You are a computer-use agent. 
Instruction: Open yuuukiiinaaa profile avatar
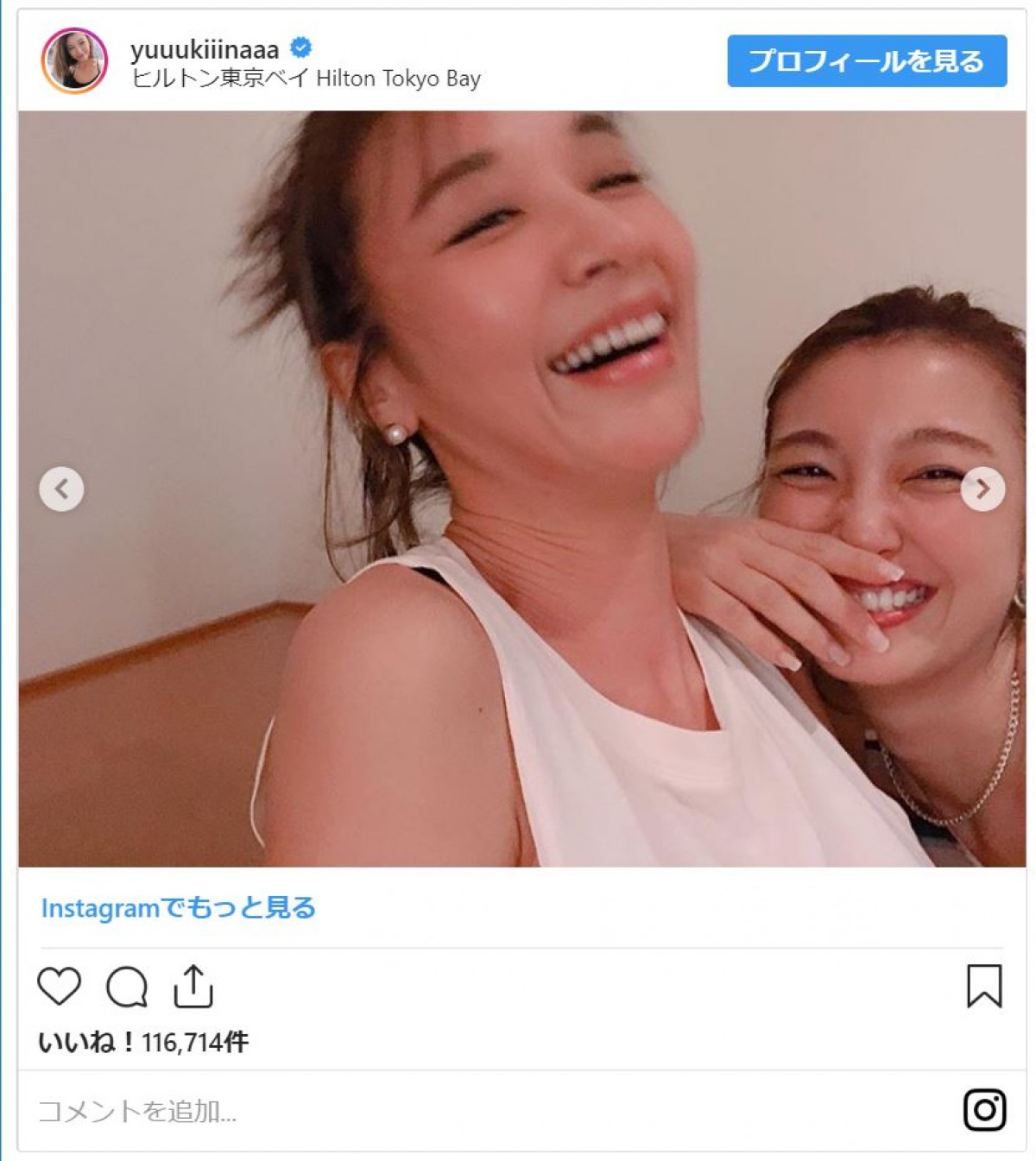[x=74, y=61]
